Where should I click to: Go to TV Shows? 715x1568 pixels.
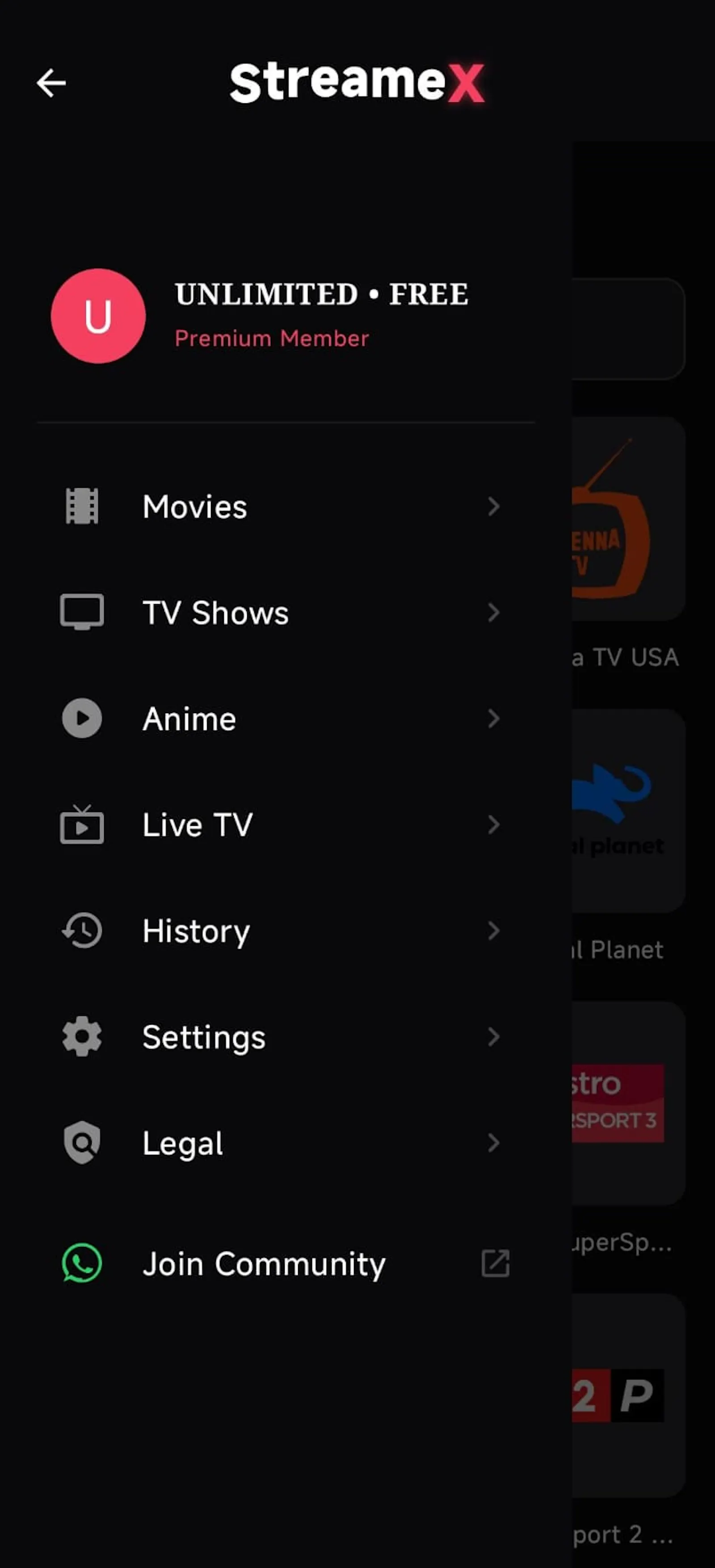(286, 613)
